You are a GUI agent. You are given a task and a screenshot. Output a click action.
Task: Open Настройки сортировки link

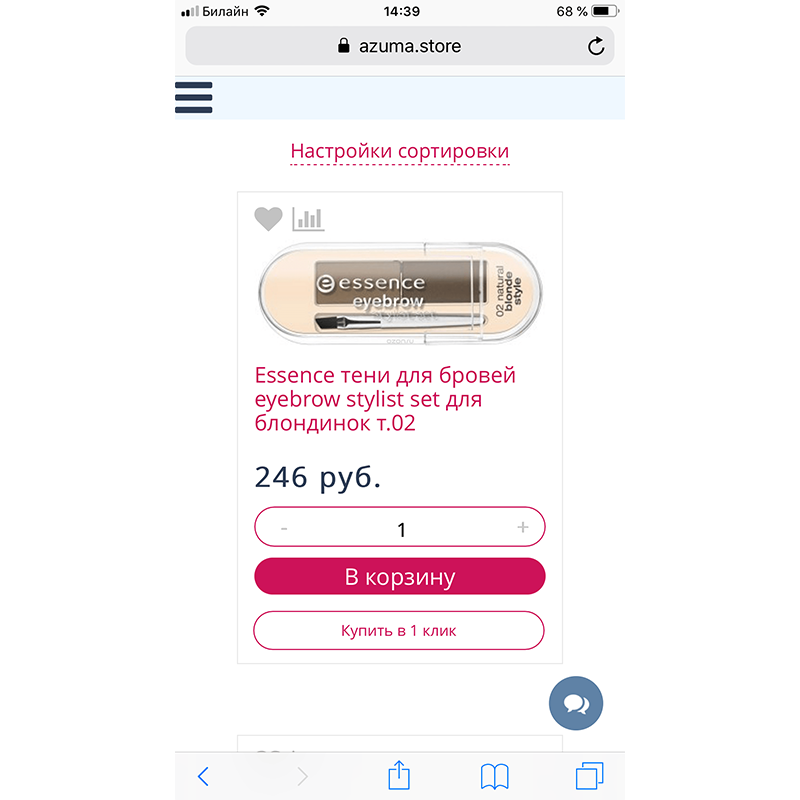click(x=399, y=152)
